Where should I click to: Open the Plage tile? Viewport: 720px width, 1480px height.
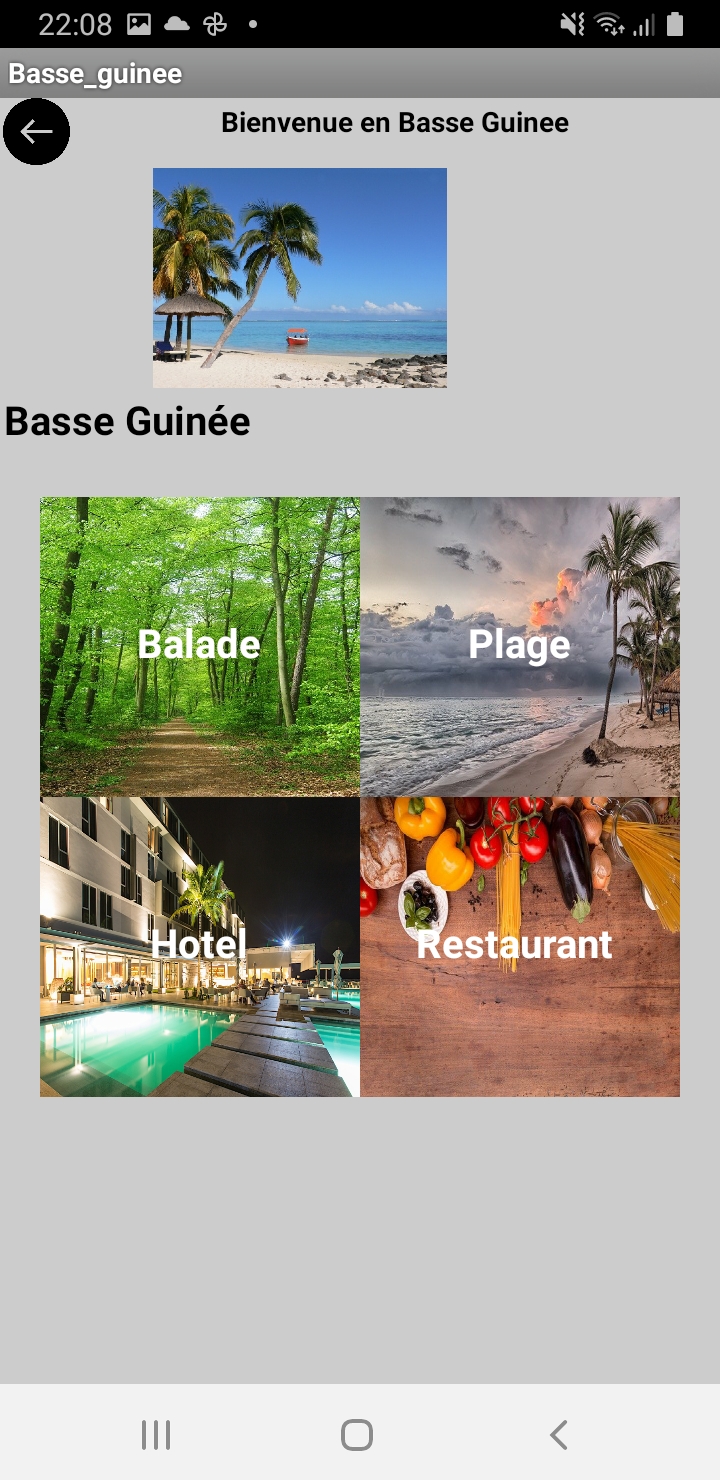[520, 646]
